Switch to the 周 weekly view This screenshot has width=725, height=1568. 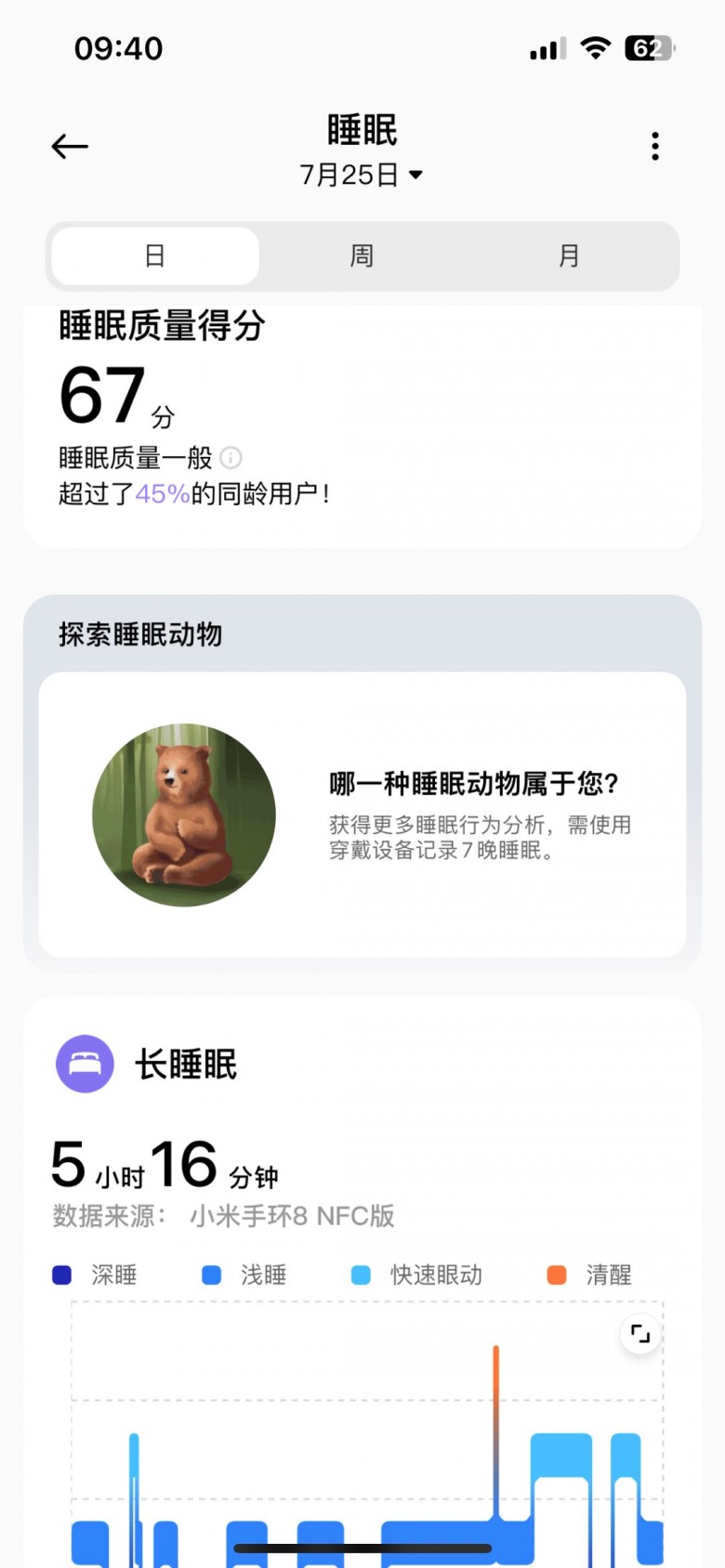coord(362,256)
